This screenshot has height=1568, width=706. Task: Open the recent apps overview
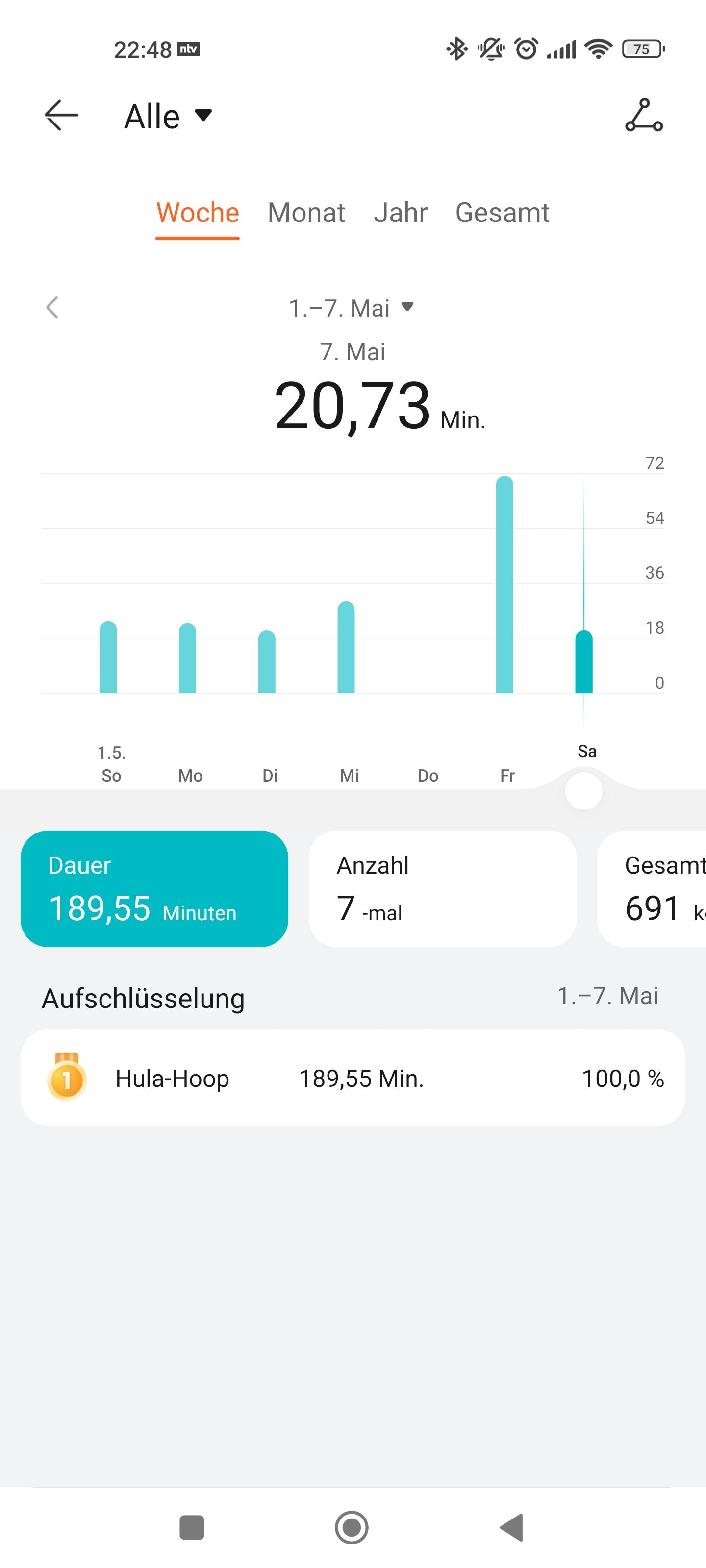192,1527
